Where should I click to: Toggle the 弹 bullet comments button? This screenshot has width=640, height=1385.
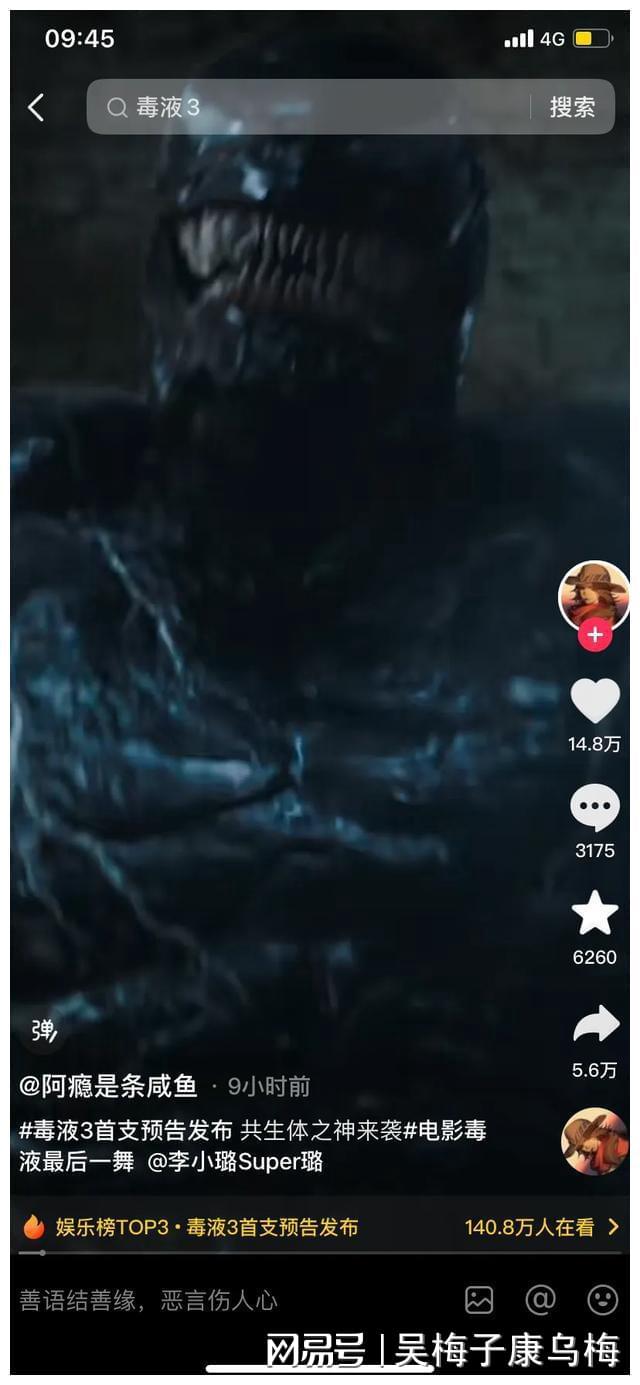click(x=44, y=1030)
